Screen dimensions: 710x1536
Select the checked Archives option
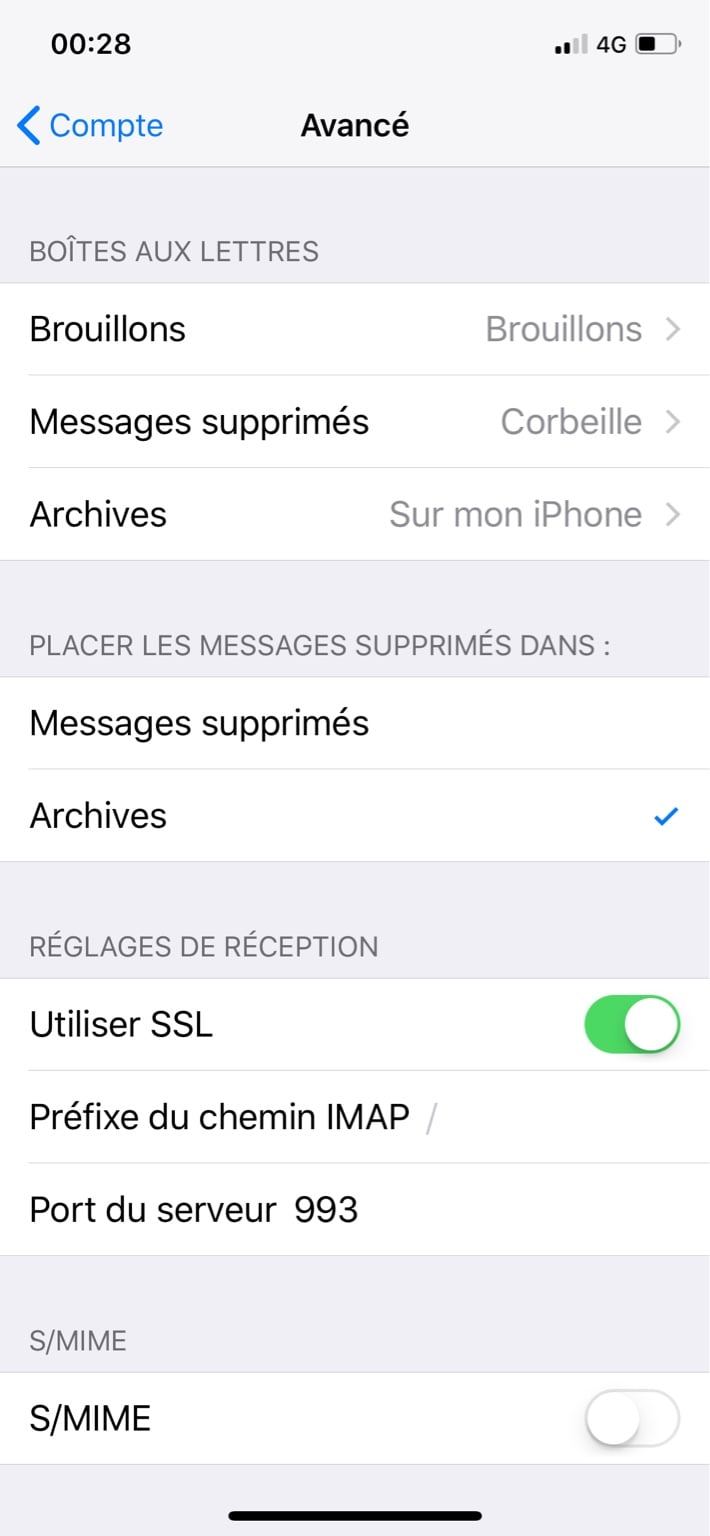355,816
